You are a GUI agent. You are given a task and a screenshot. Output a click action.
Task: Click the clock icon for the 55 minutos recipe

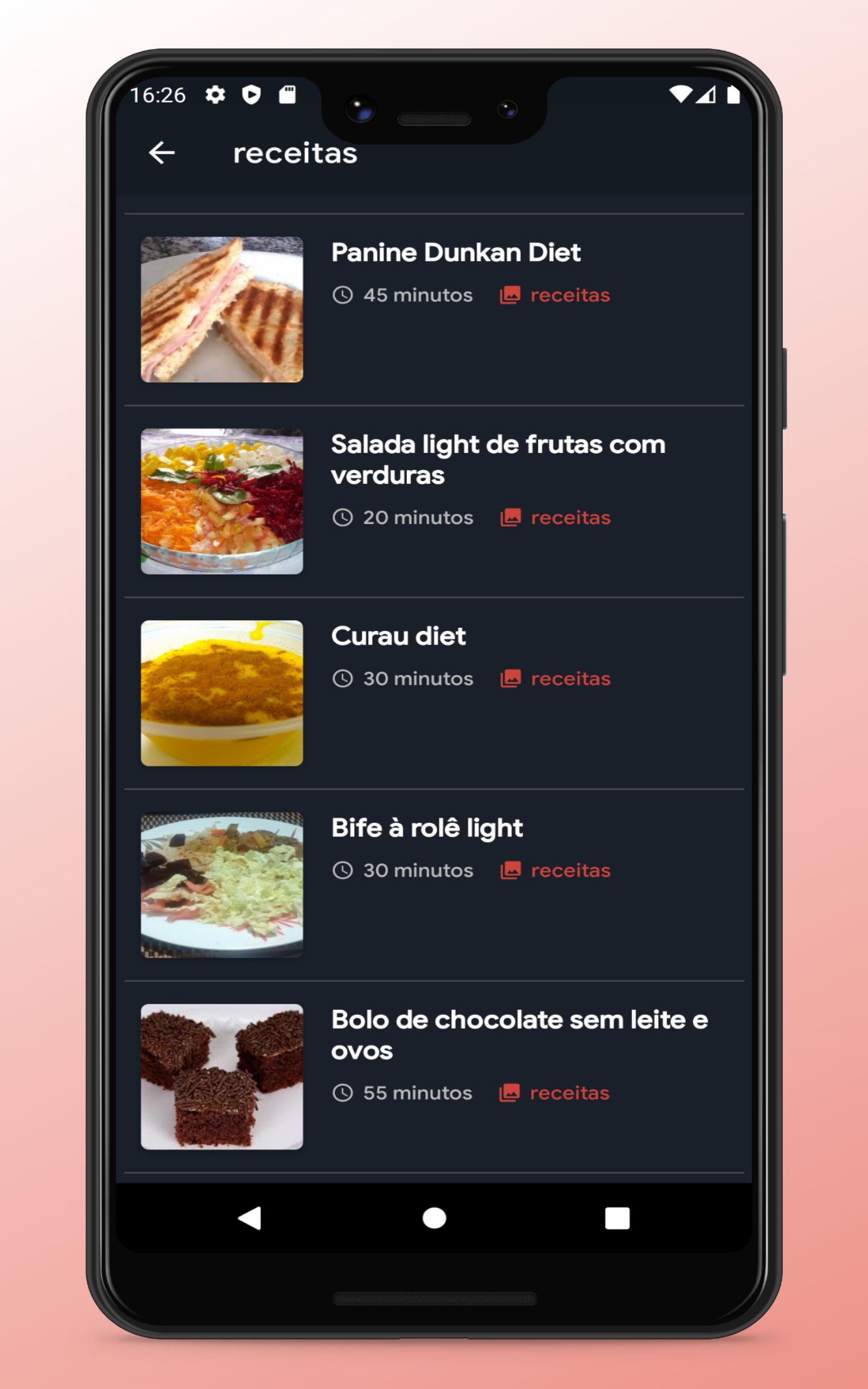[343, 1093]
